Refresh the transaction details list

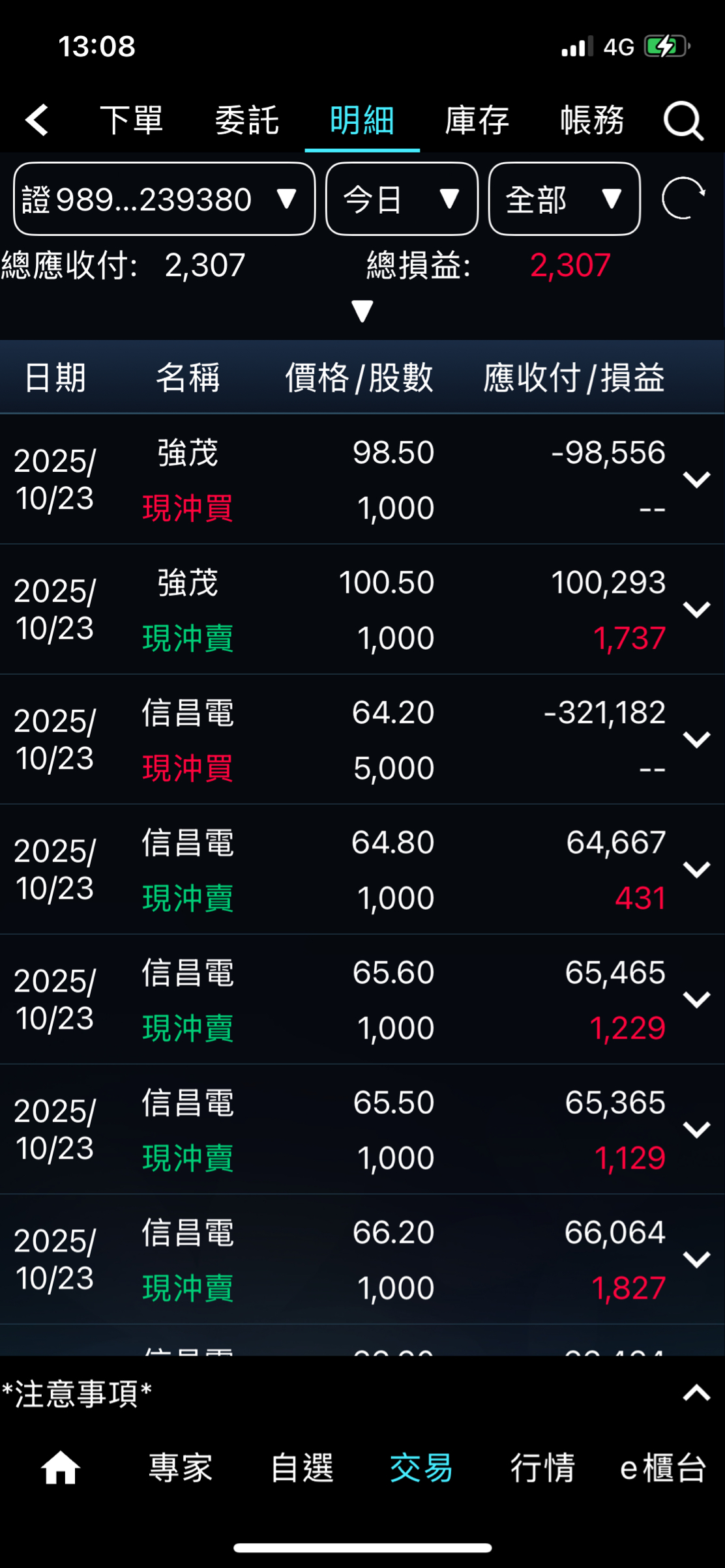pos(683,198)
